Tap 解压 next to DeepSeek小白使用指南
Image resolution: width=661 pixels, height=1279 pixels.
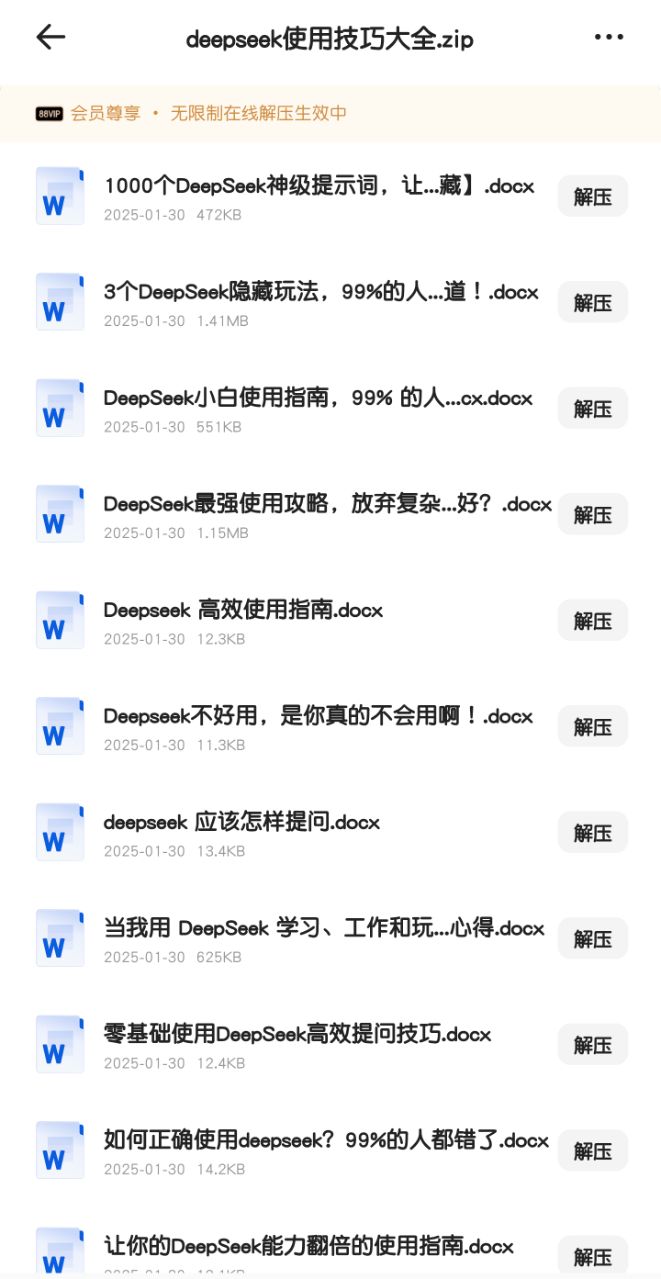(x=592, y=409)
